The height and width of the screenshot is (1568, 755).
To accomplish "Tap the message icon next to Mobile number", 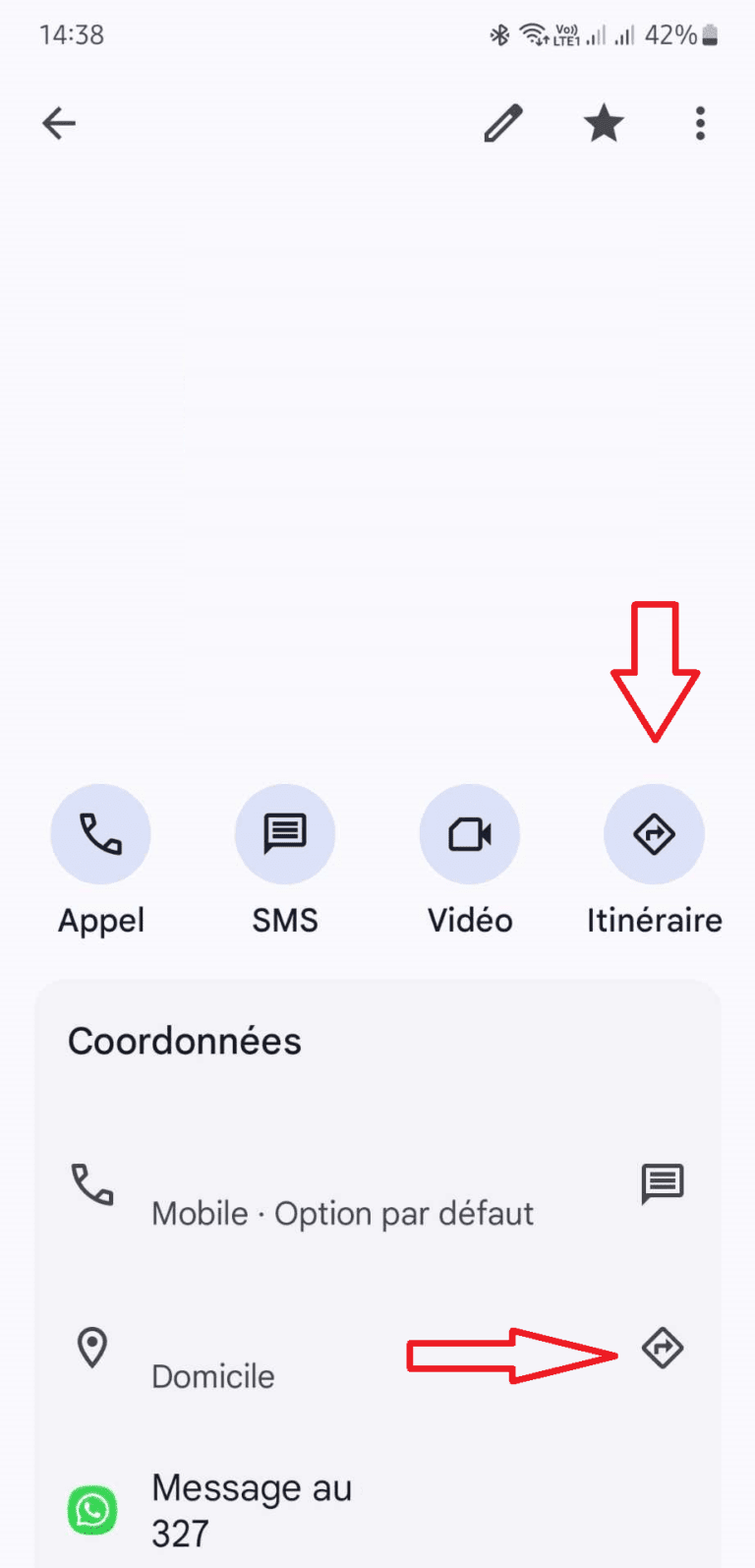I will 663,1185.
